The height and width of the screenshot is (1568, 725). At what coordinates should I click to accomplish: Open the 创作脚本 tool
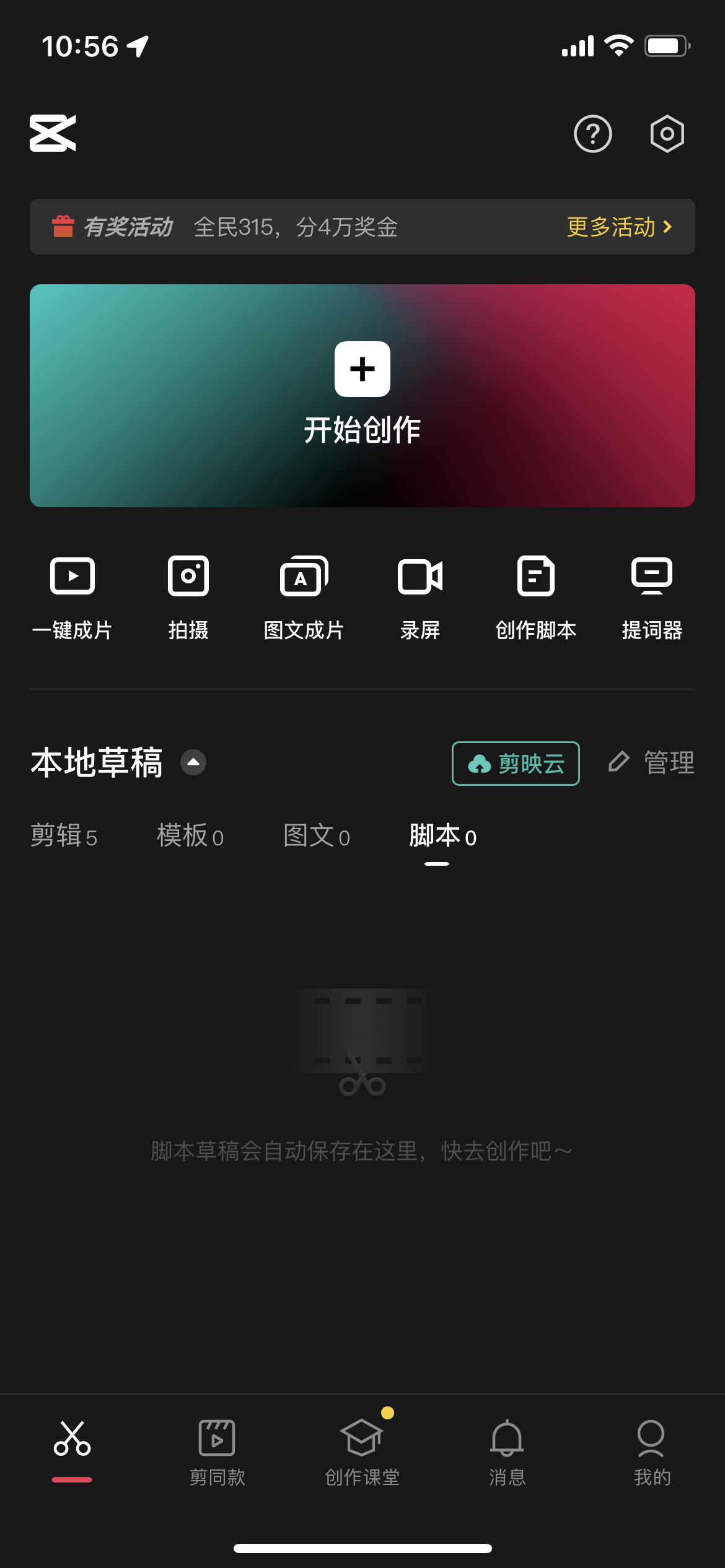pos(535,596)
